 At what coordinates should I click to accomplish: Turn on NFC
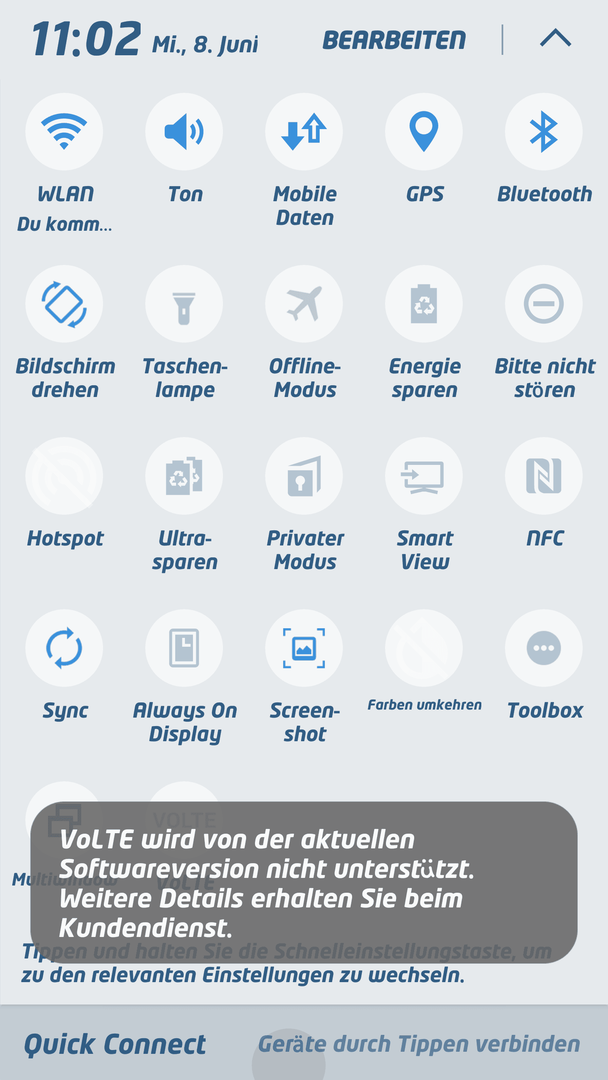(543, 476)
